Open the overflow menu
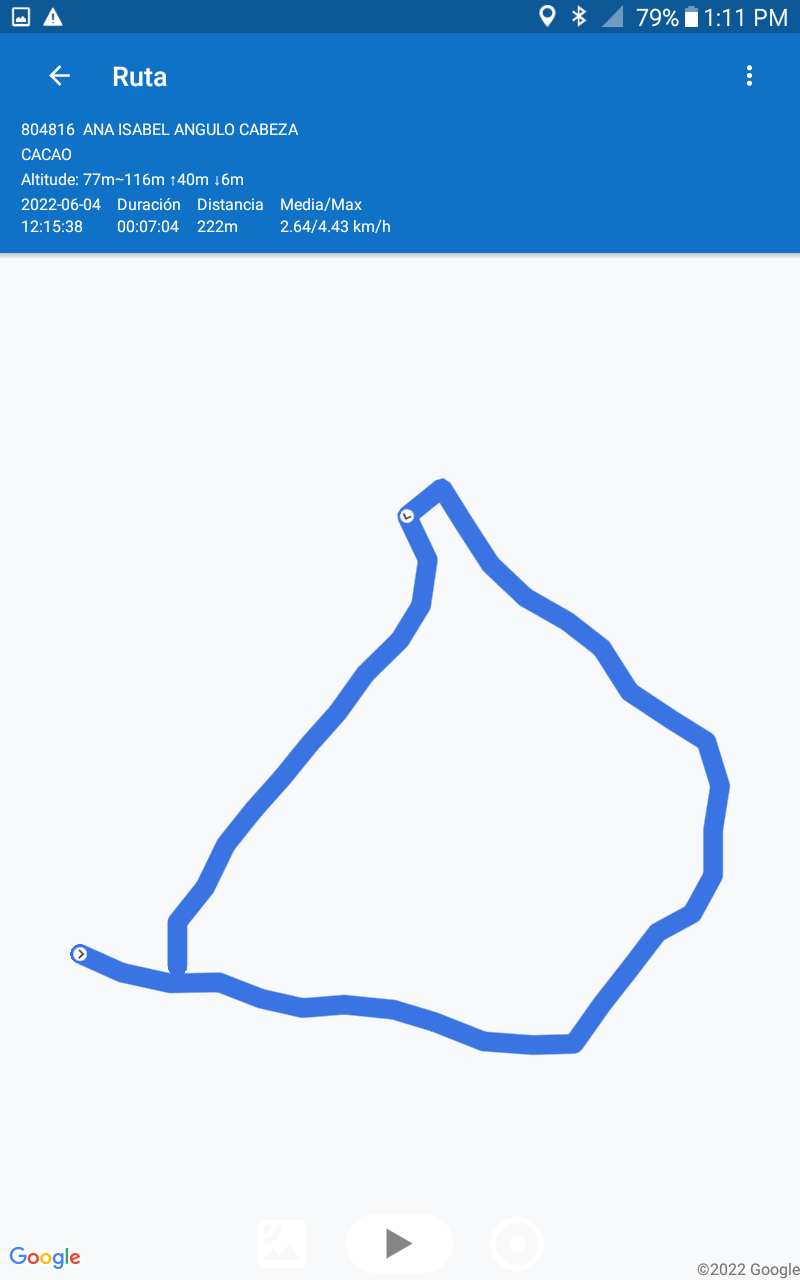800x1280 pixels. [749, 76]
